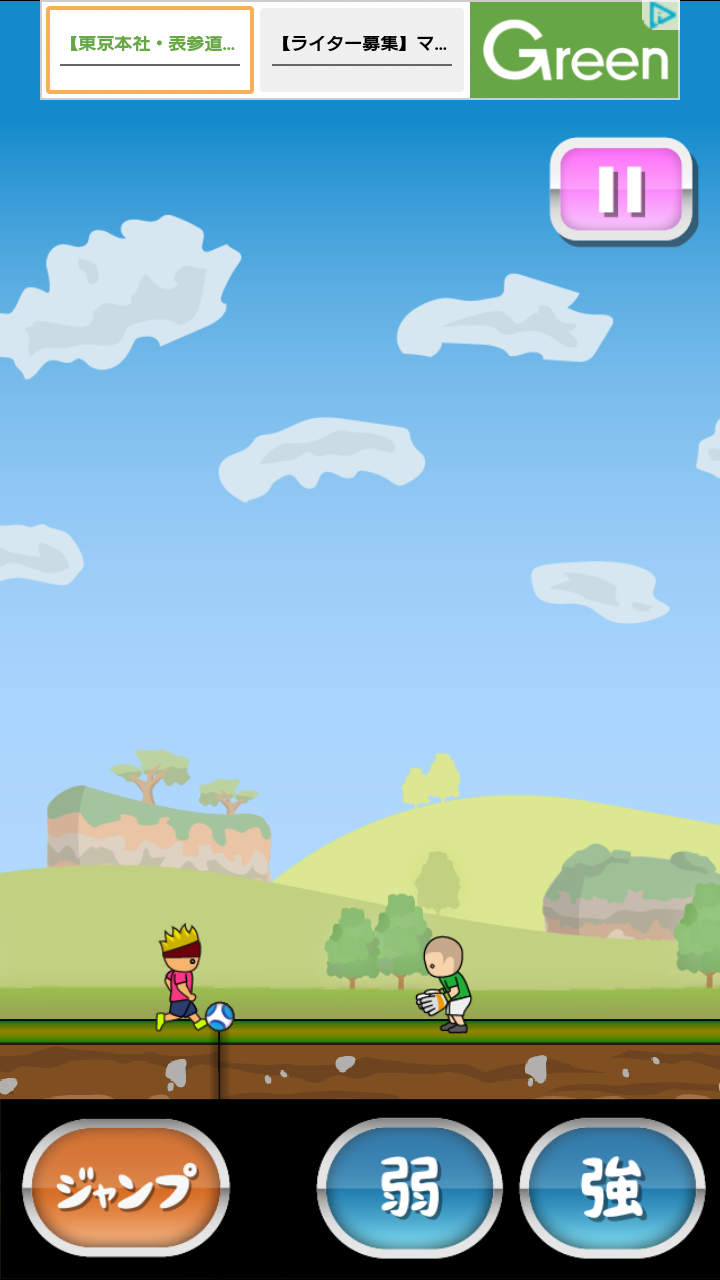Open the AdChoices info icon
The image size is (720, 1280).
coord(663,14)
